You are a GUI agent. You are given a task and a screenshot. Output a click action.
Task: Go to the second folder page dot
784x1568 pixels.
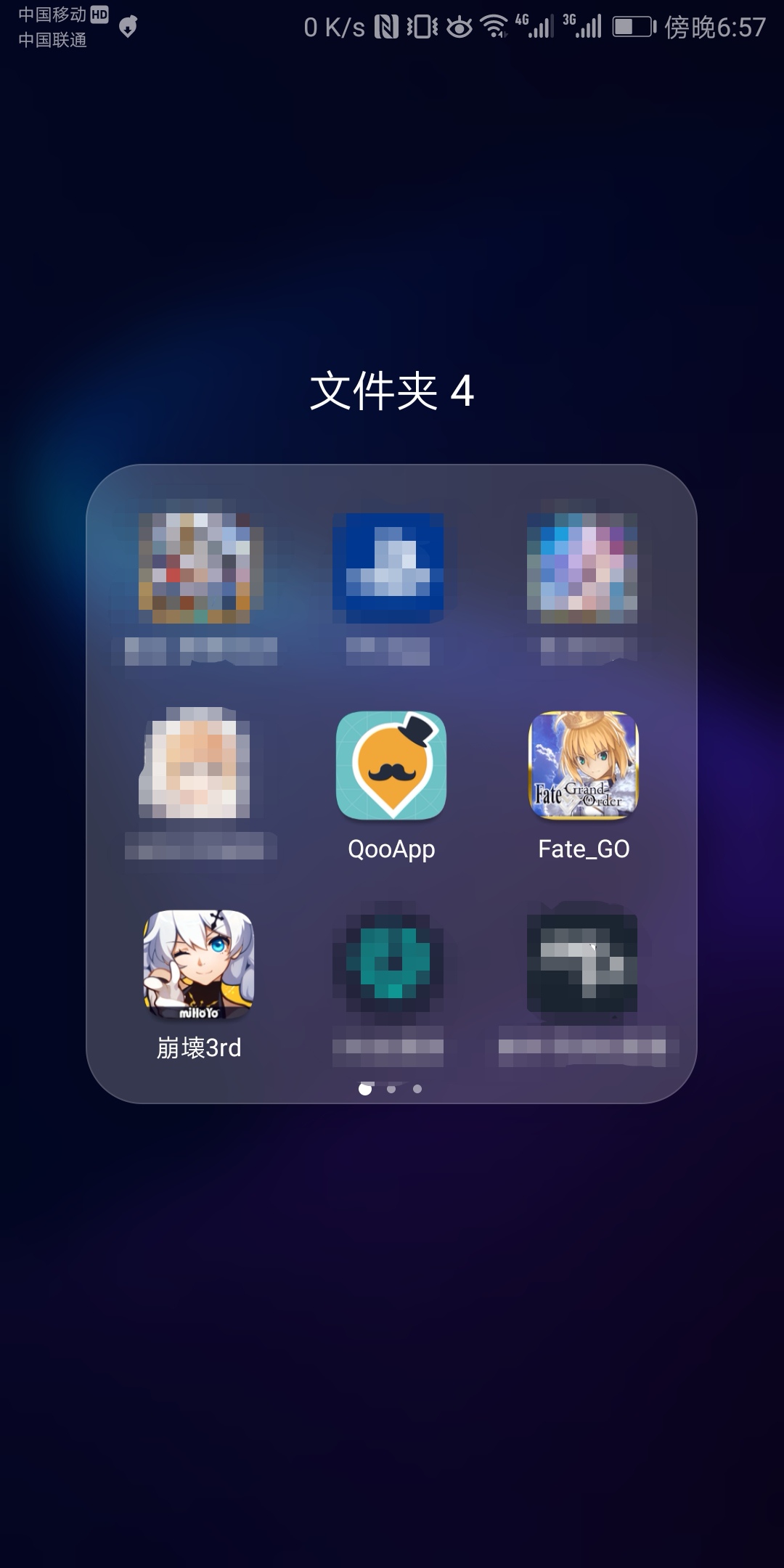[391, 1089]
